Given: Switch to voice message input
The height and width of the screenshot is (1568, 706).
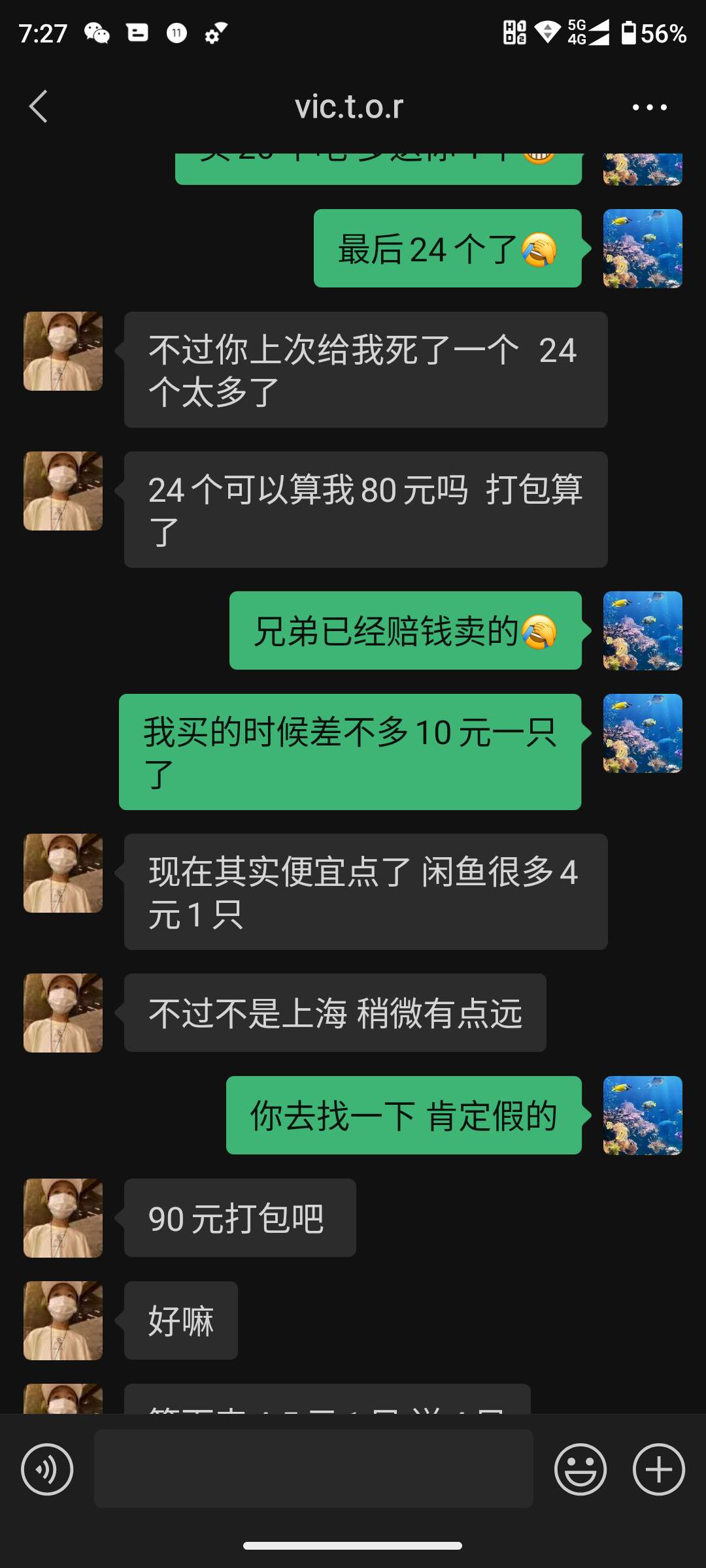Looking at the screenshot, I should (x=47, y=1469).
